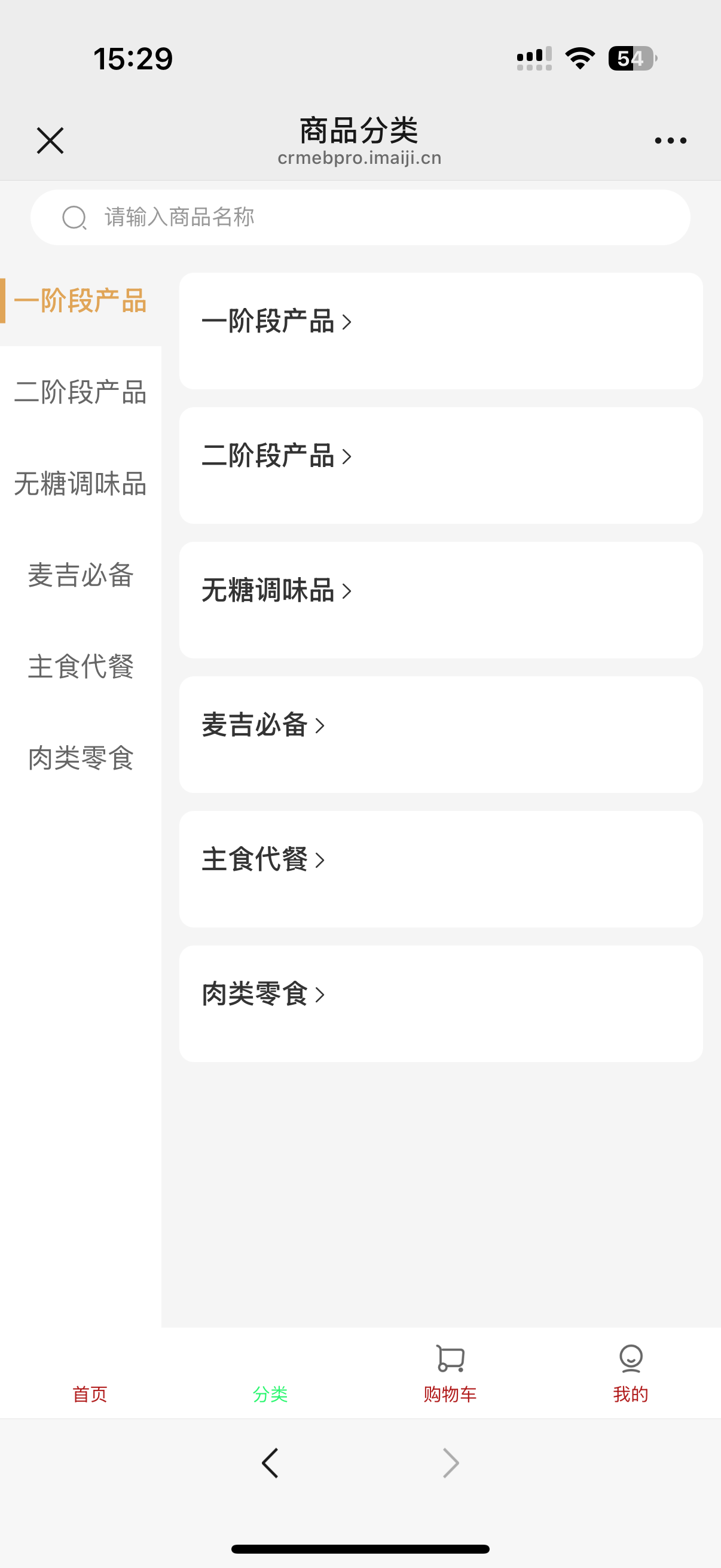This screenshot has width=721, height=1568.
Task: Select 肉类零食 in the left sidebar
Action: 80,758
